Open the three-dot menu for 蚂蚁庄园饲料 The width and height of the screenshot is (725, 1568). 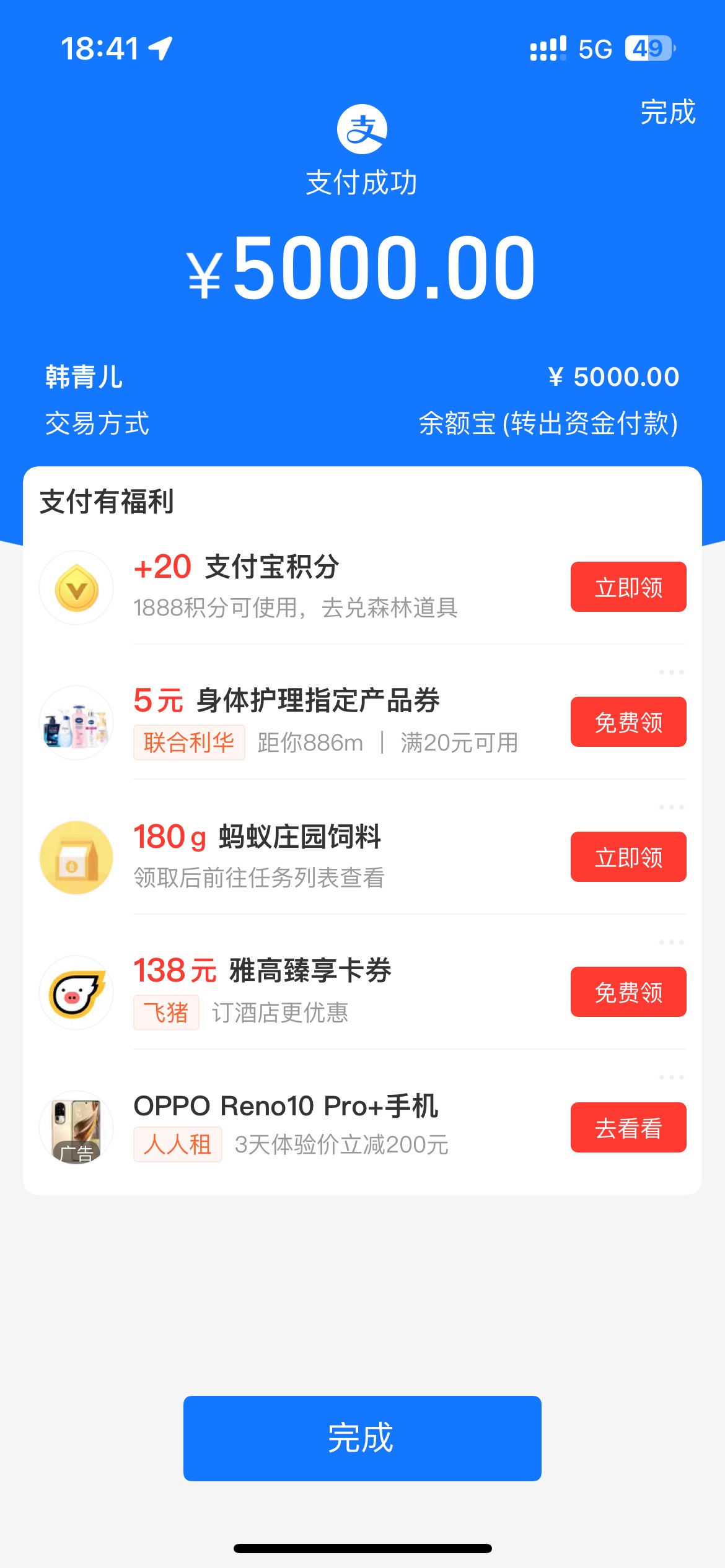pyautogui.click(x=671, y=808)
